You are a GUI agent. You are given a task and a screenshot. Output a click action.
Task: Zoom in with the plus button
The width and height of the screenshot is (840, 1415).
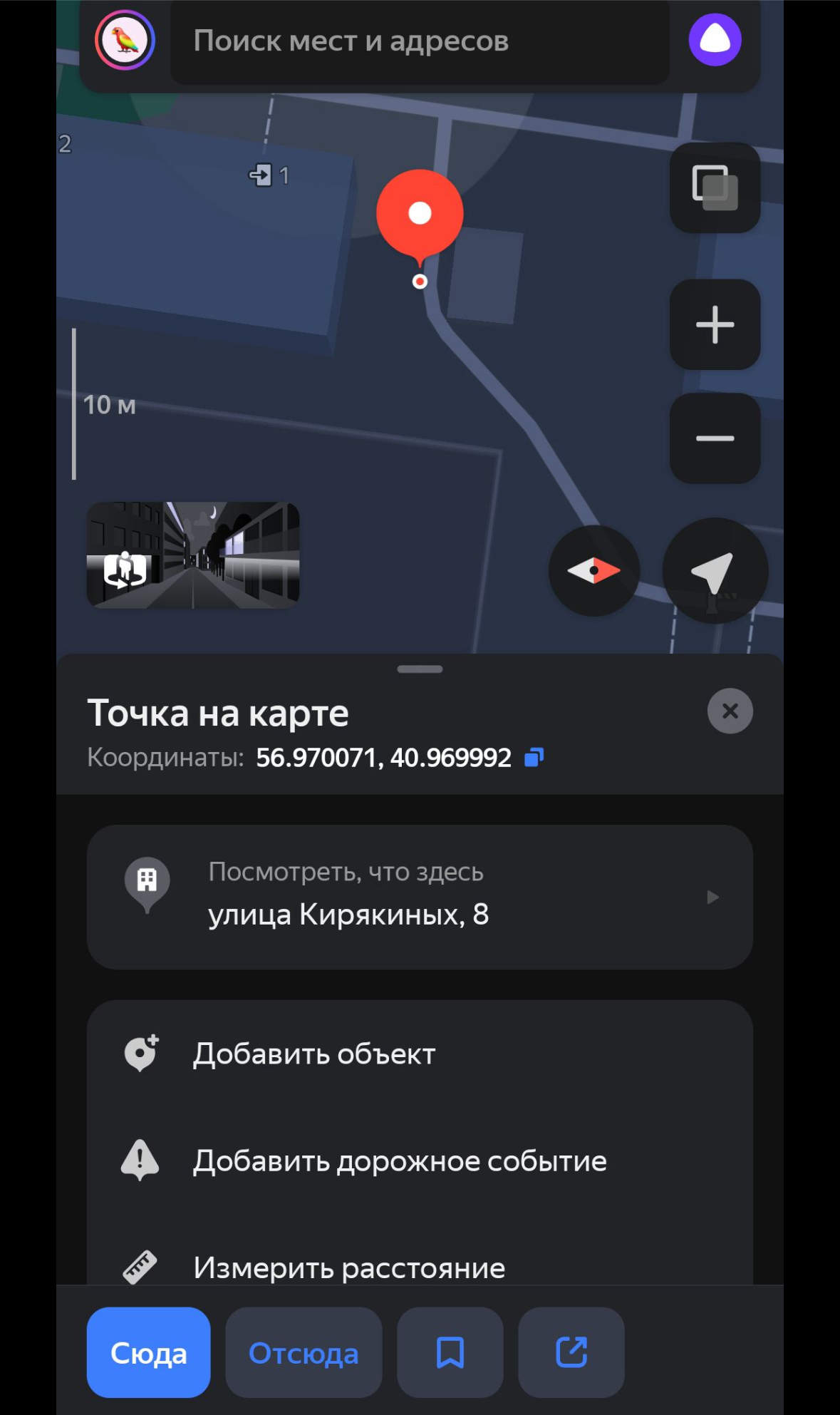pos(715,324)
